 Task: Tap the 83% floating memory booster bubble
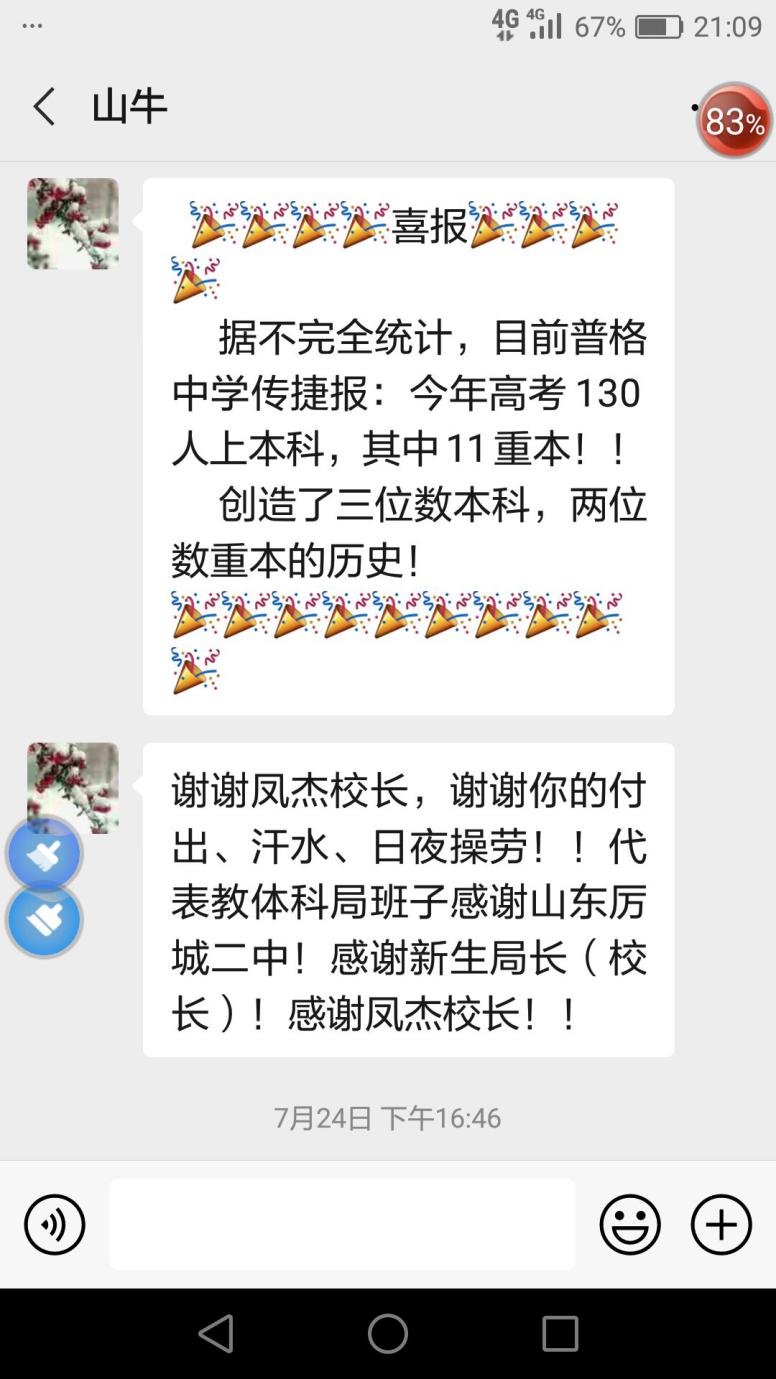coord(735,121)
